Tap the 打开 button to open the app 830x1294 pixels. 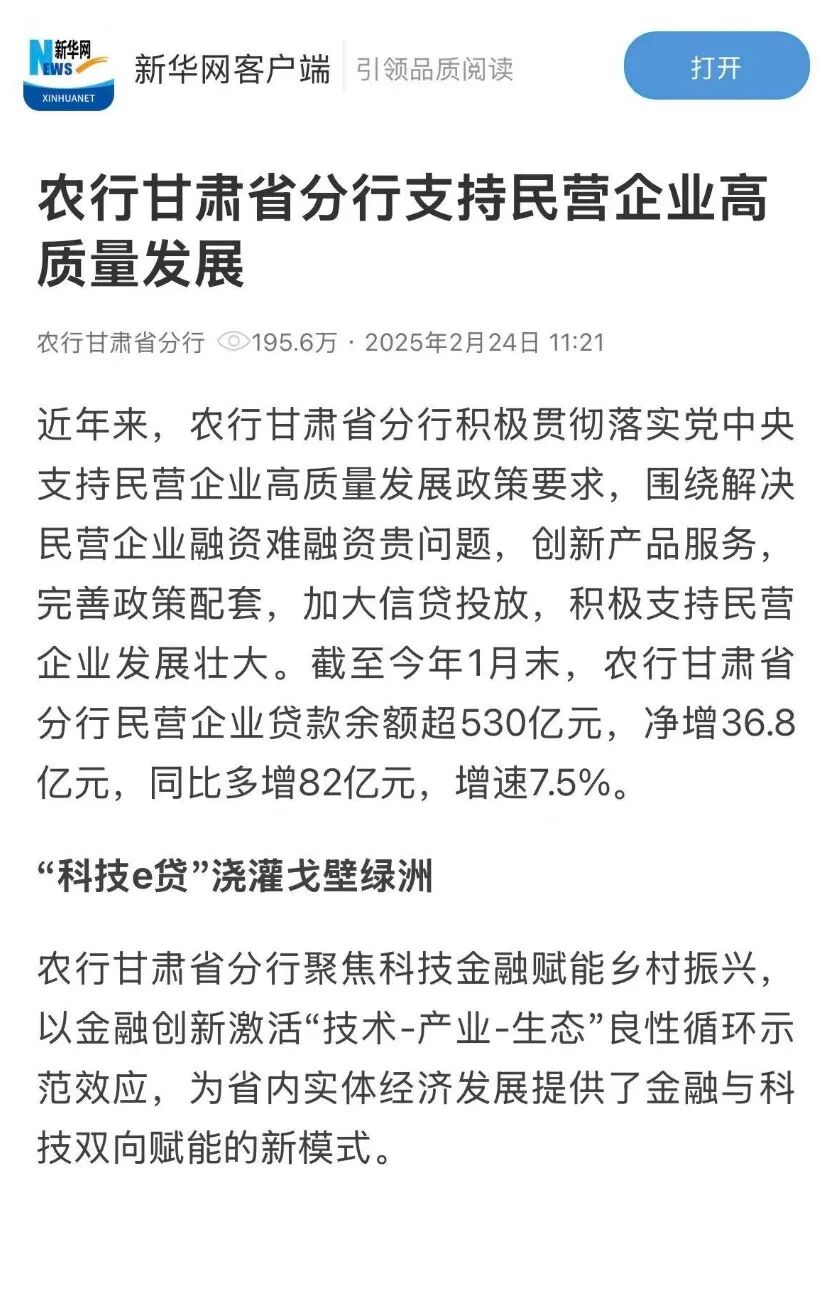pyautogui.click(x=716, y=67)
